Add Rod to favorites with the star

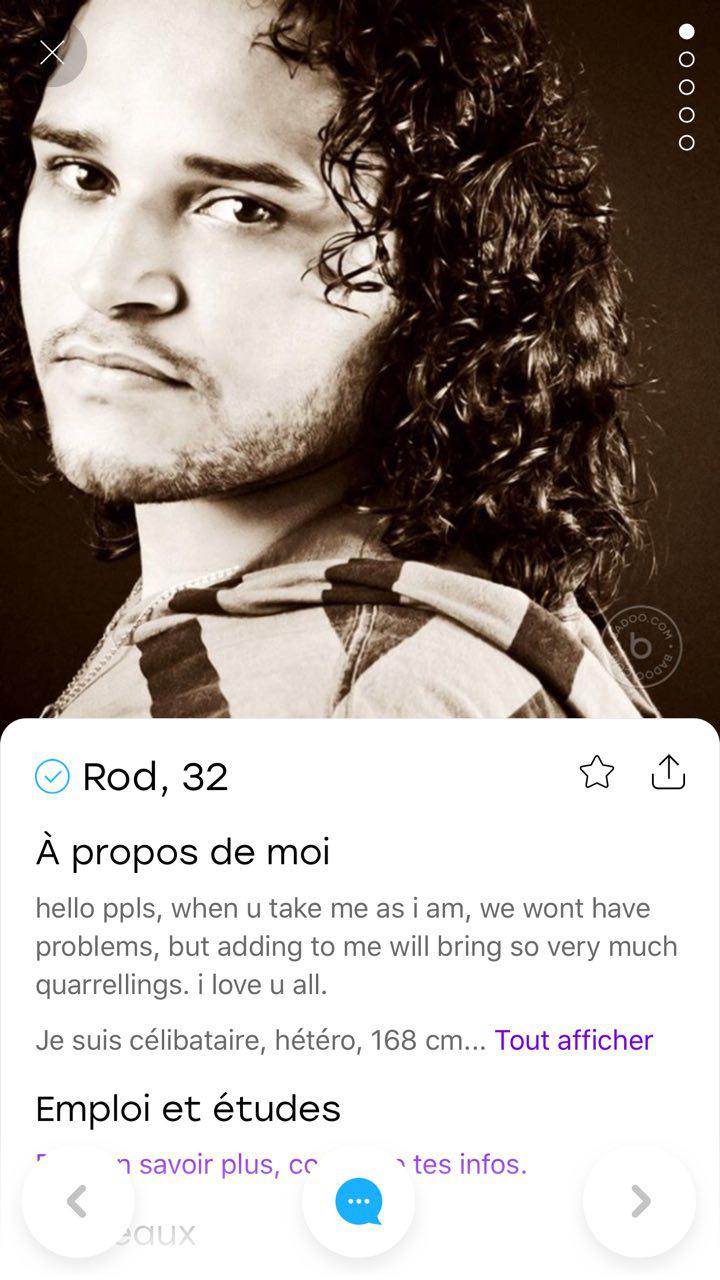point(597,772)
